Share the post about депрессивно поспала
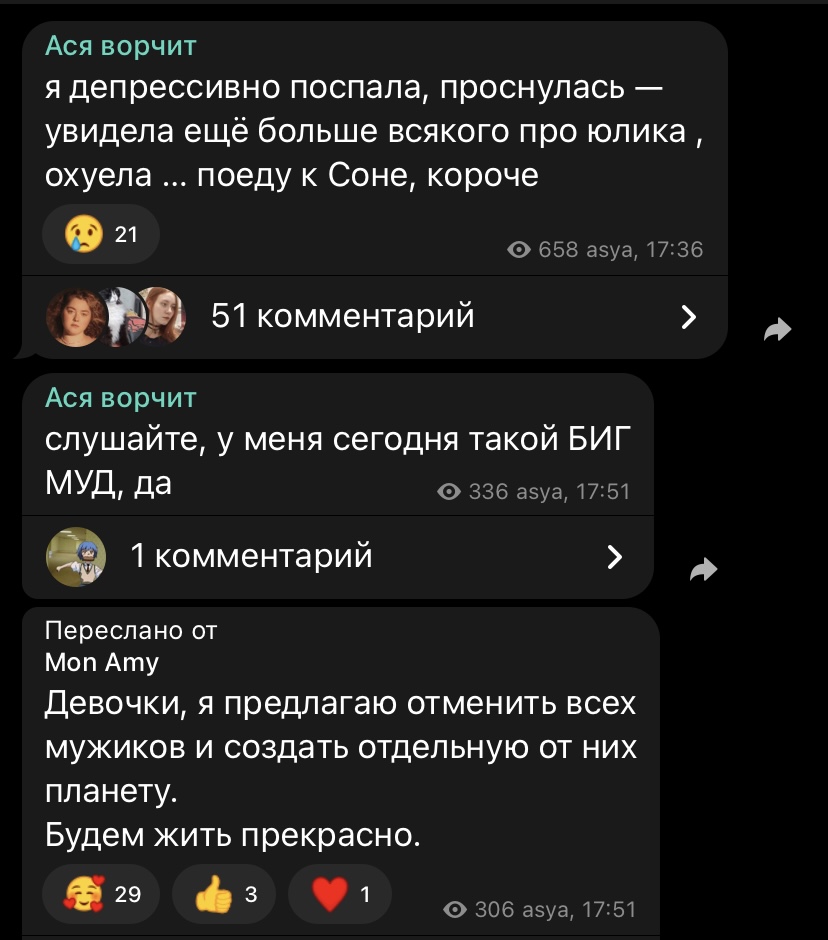Screen dimensions: 828x940 point(777,330)
